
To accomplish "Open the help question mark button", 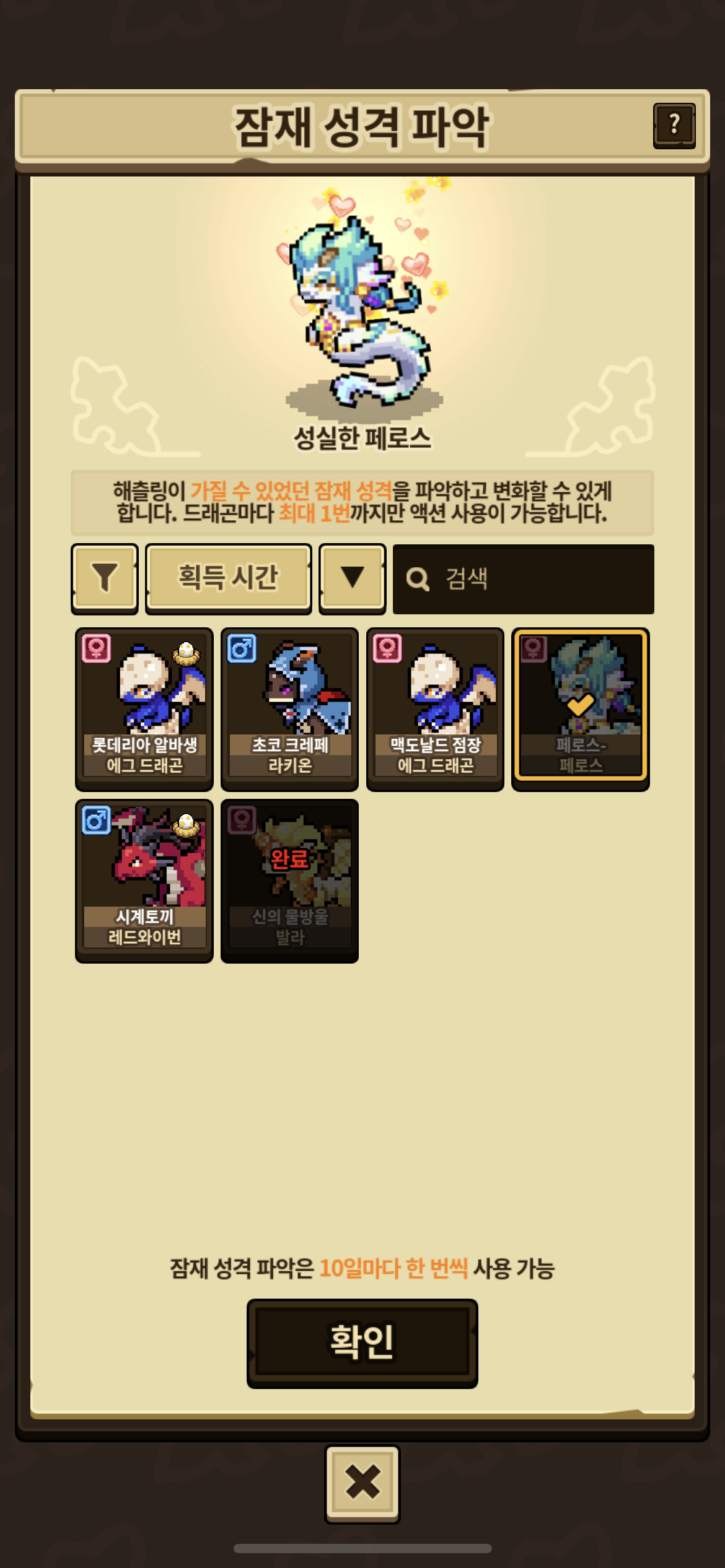I will [674, 126].
